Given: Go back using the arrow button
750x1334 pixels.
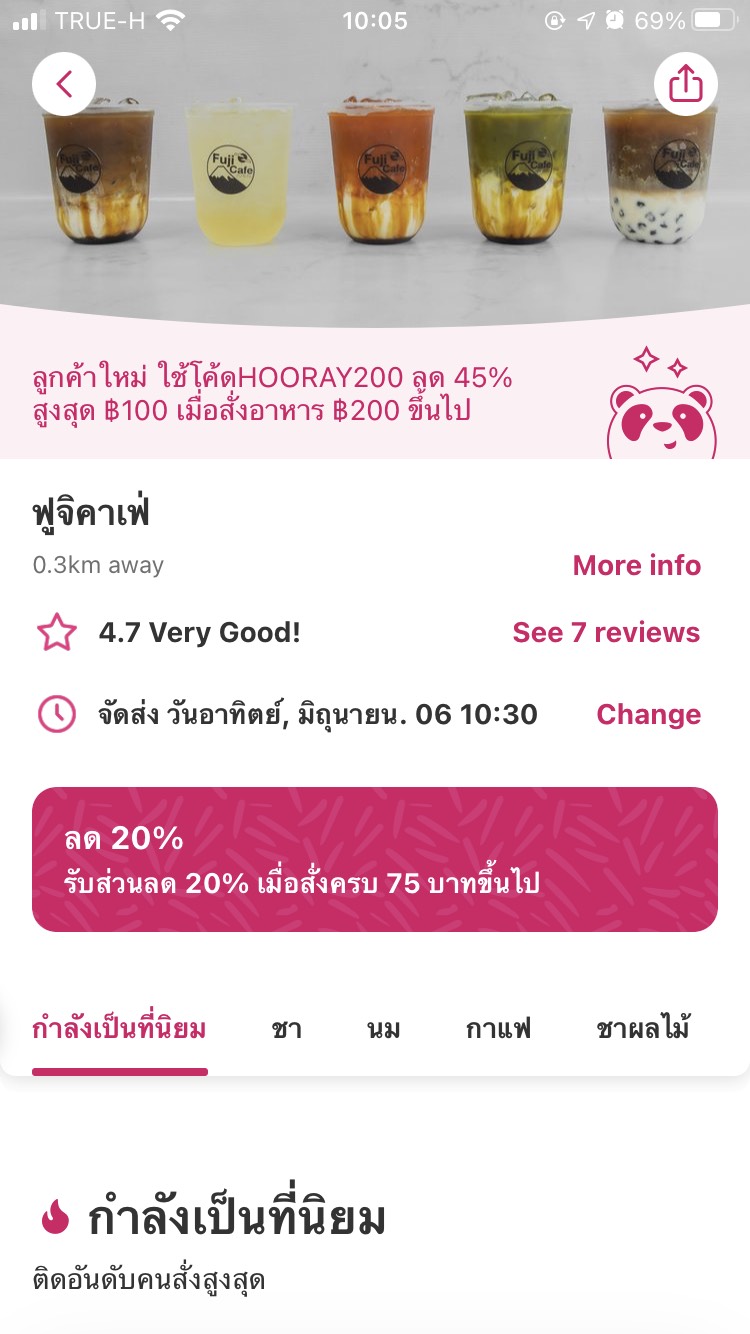Looking at the screenshot, I should pyautogui.click(x=64, y=84).
